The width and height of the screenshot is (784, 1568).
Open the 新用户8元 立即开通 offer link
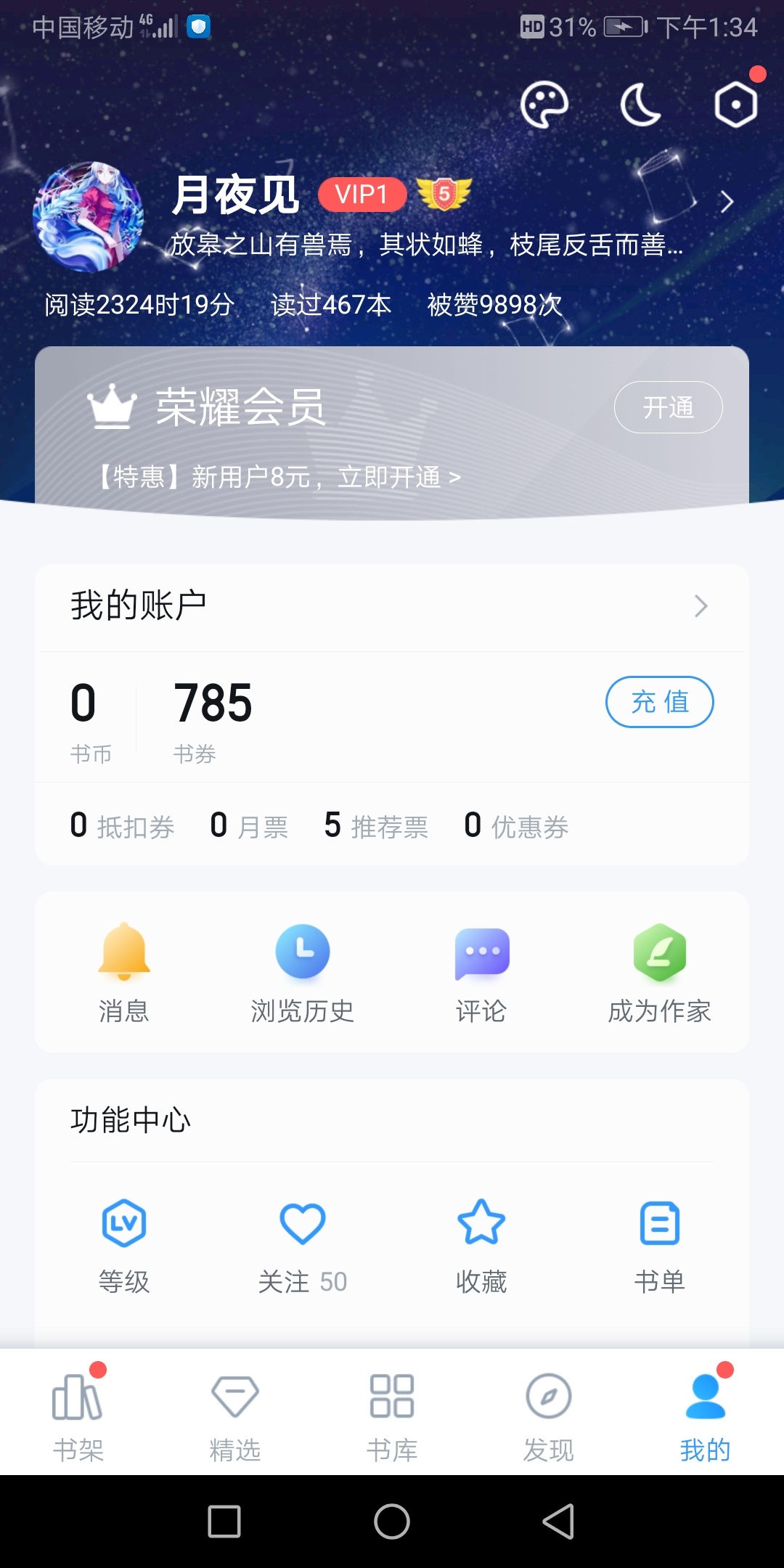coord(279,477)
